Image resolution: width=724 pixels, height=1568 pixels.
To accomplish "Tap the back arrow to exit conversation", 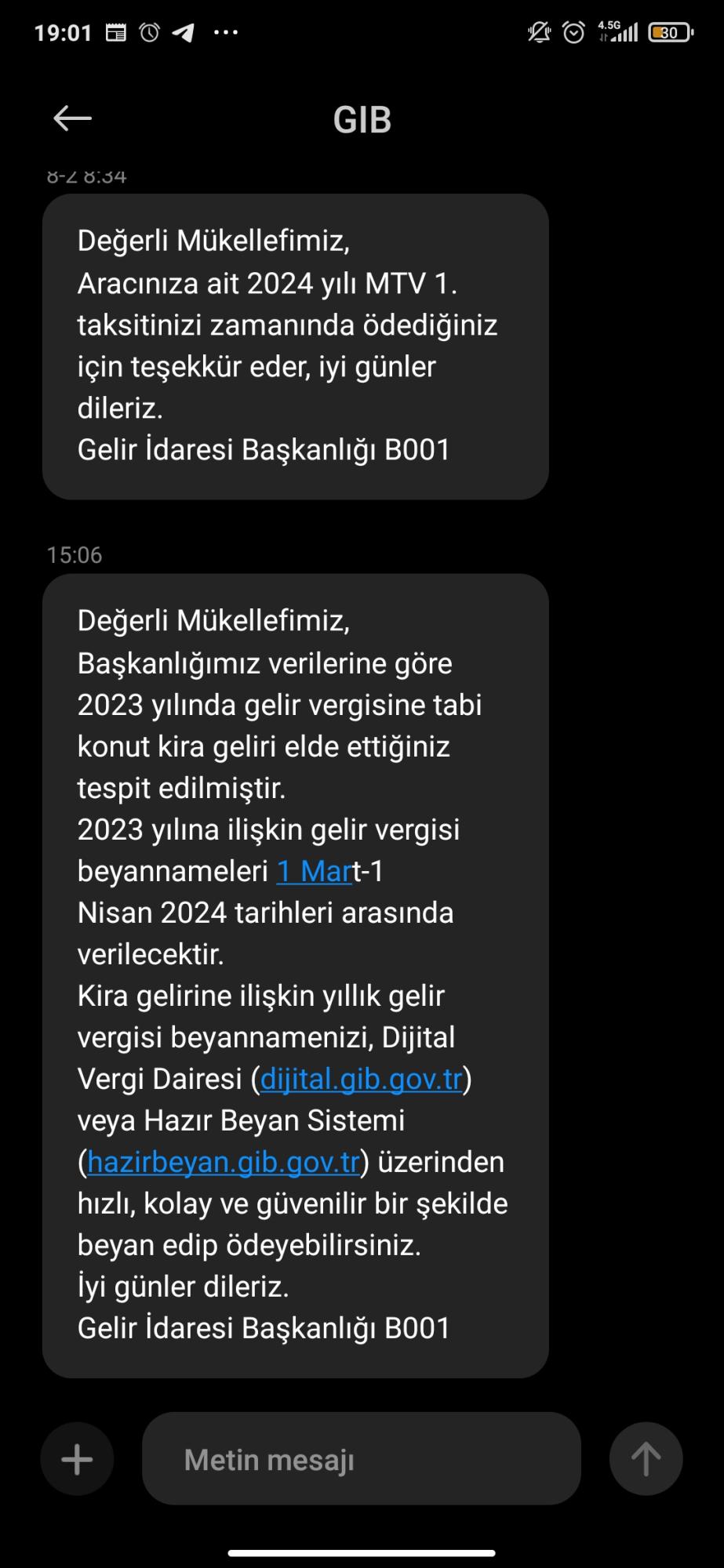I will pyautogui.click(x=71, y=118).
